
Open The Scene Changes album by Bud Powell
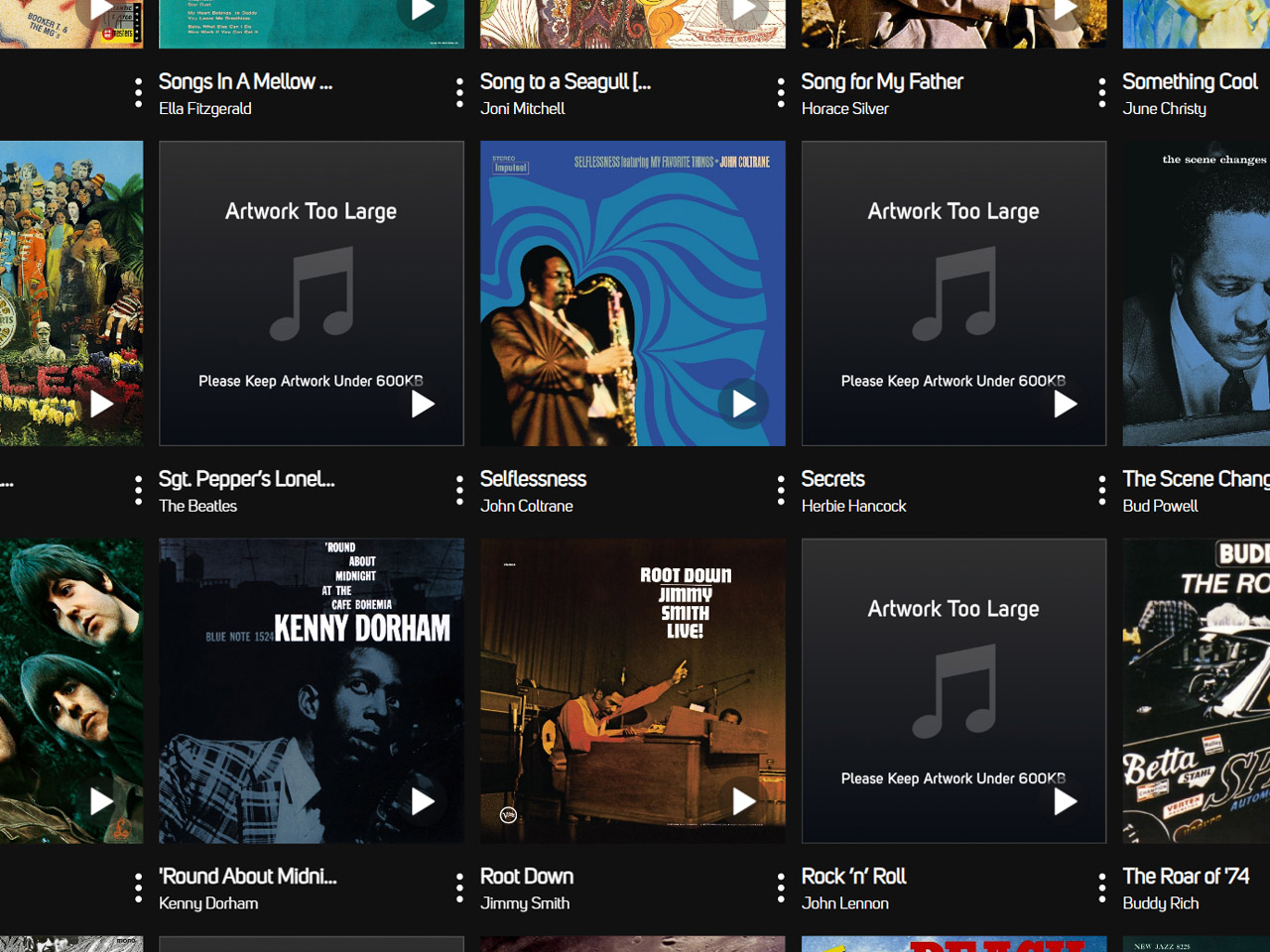tap(1197, 294)
